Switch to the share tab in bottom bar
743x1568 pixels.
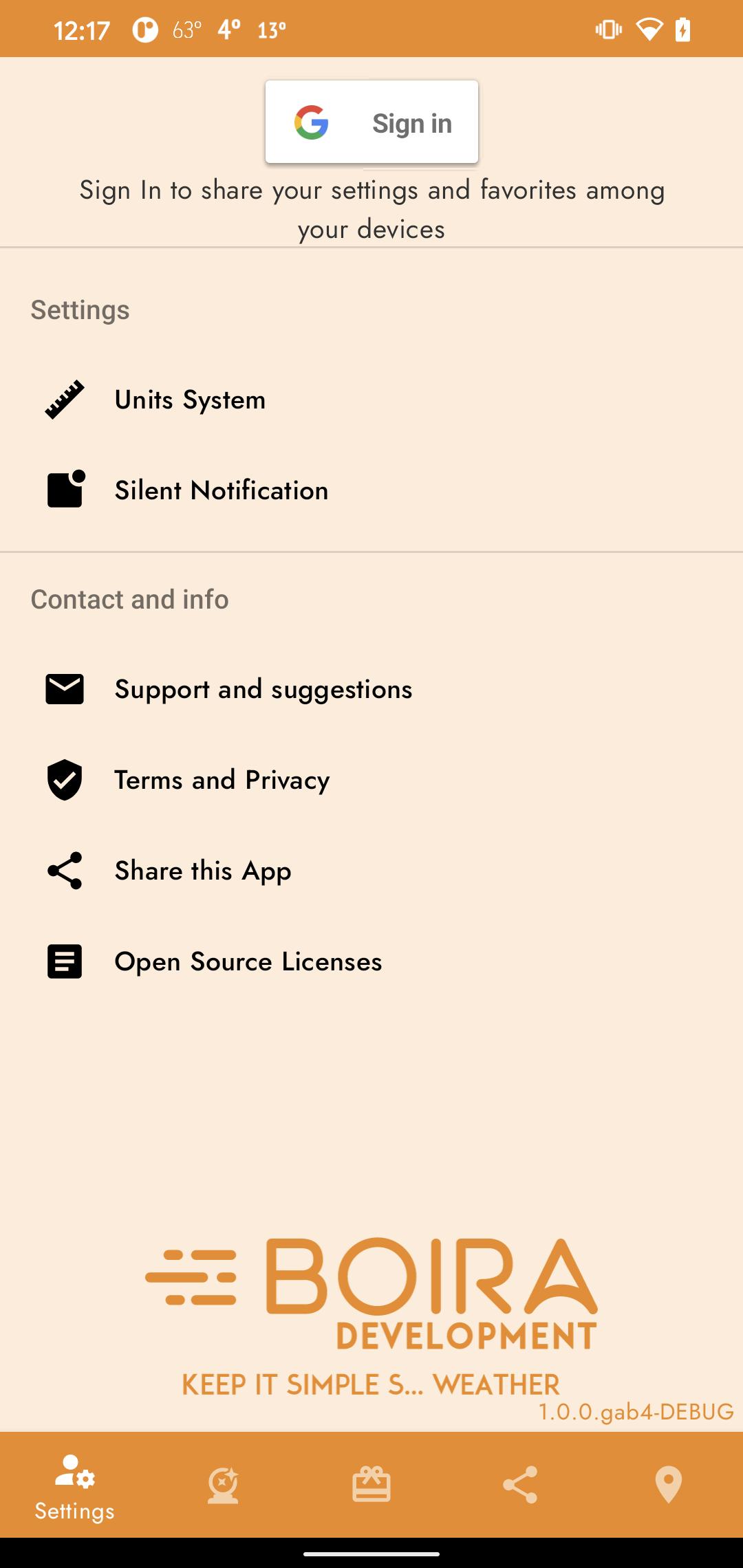pos(520,1485)
